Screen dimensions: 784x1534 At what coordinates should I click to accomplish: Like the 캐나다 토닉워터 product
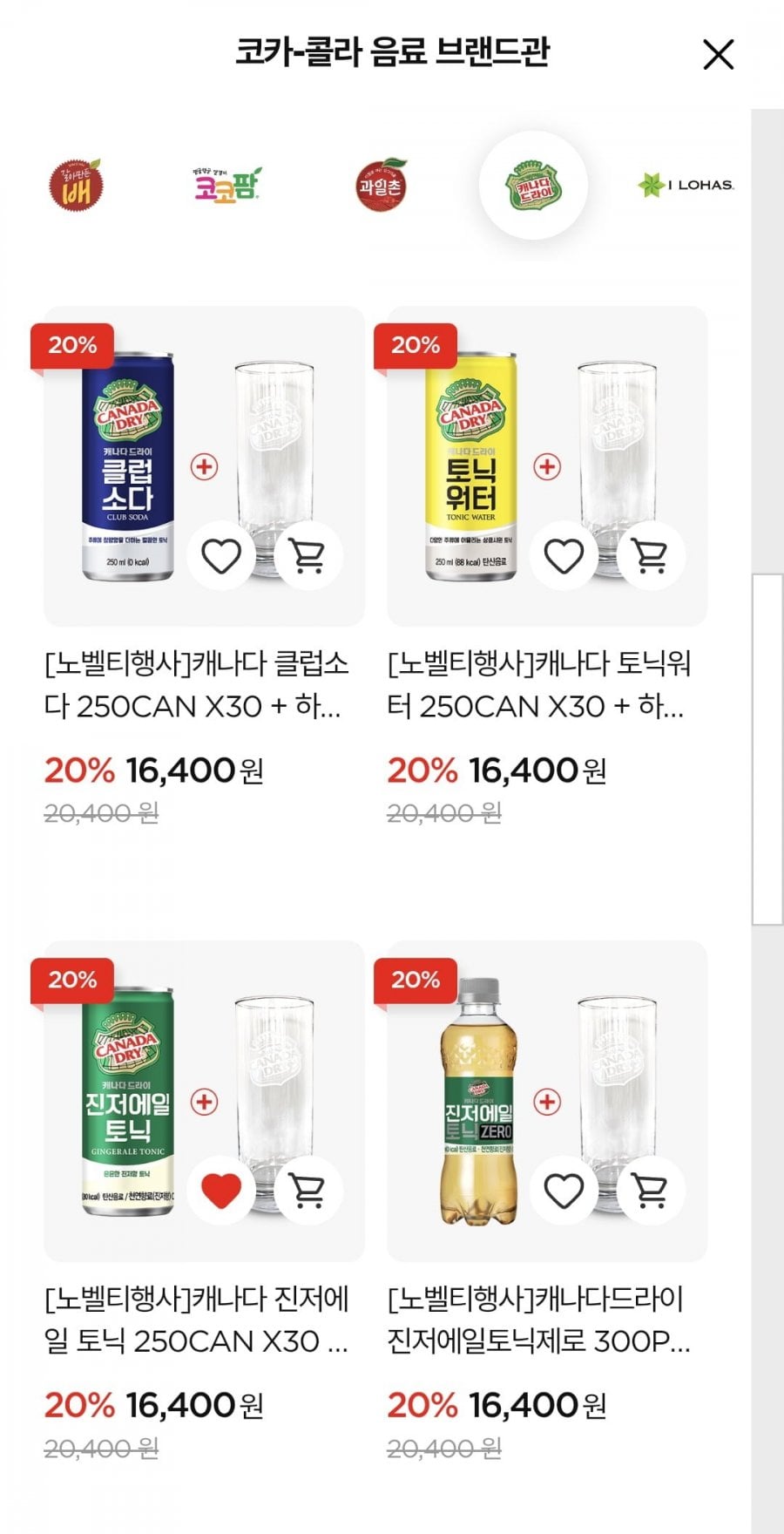coord(564,555)
